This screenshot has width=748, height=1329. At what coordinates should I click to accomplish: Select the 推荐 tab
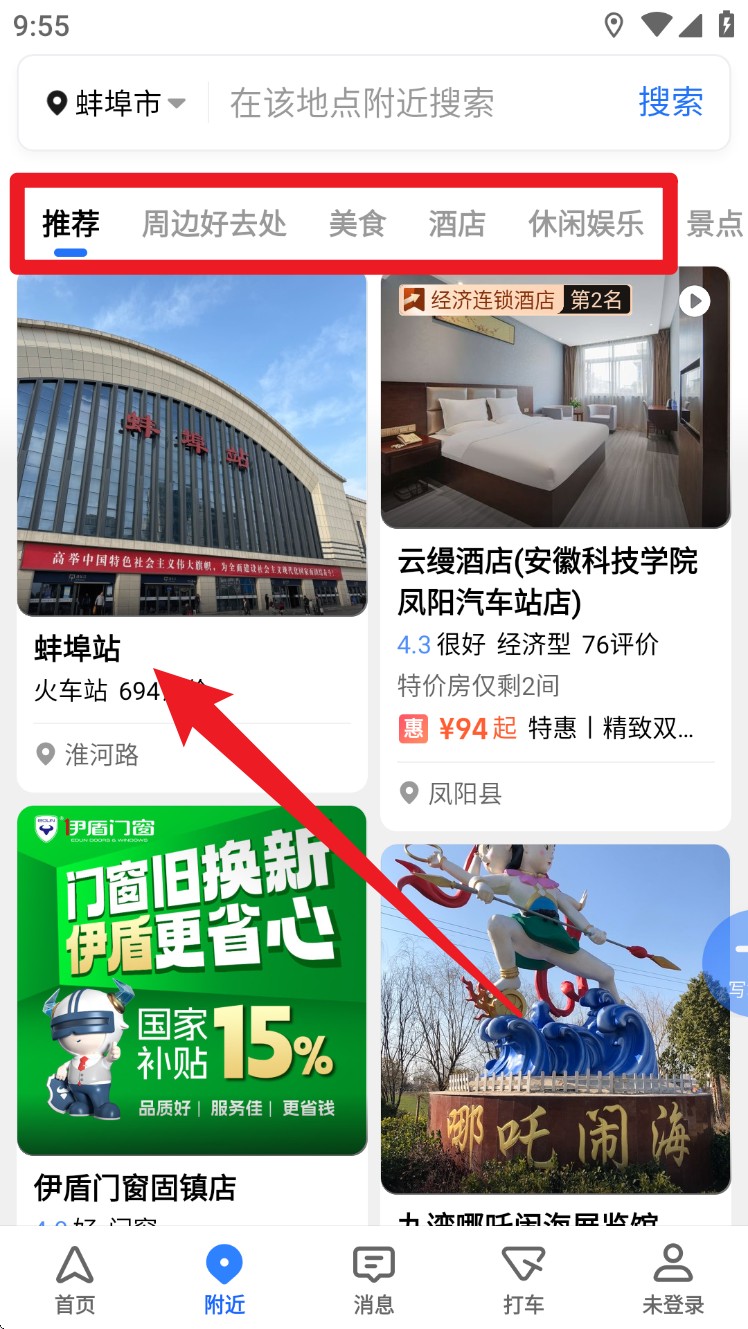(70, 224)
